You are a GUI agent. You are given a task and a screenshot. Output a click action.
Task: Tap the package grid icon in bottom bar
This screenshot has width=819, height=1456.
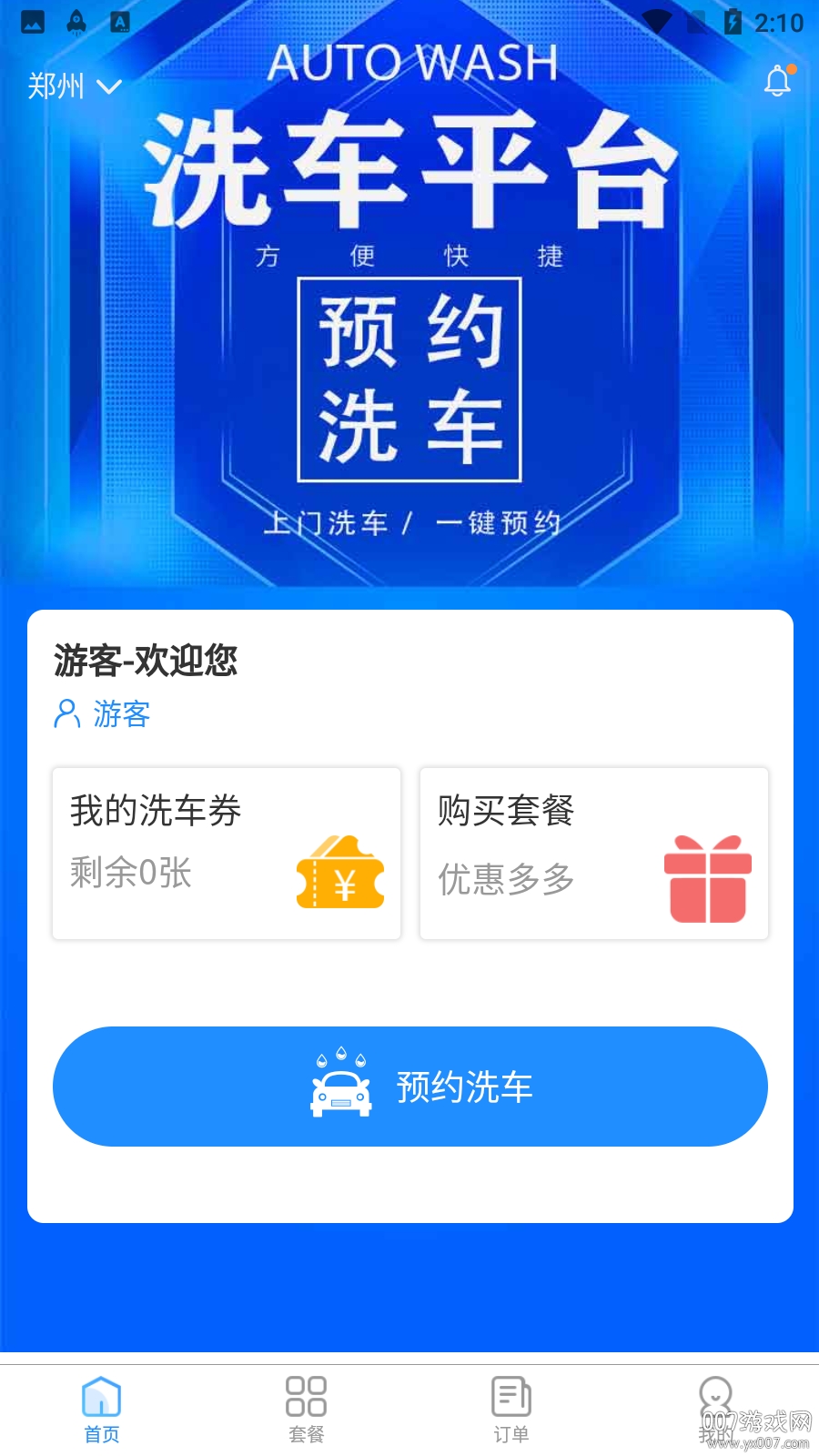point(307,1394)
